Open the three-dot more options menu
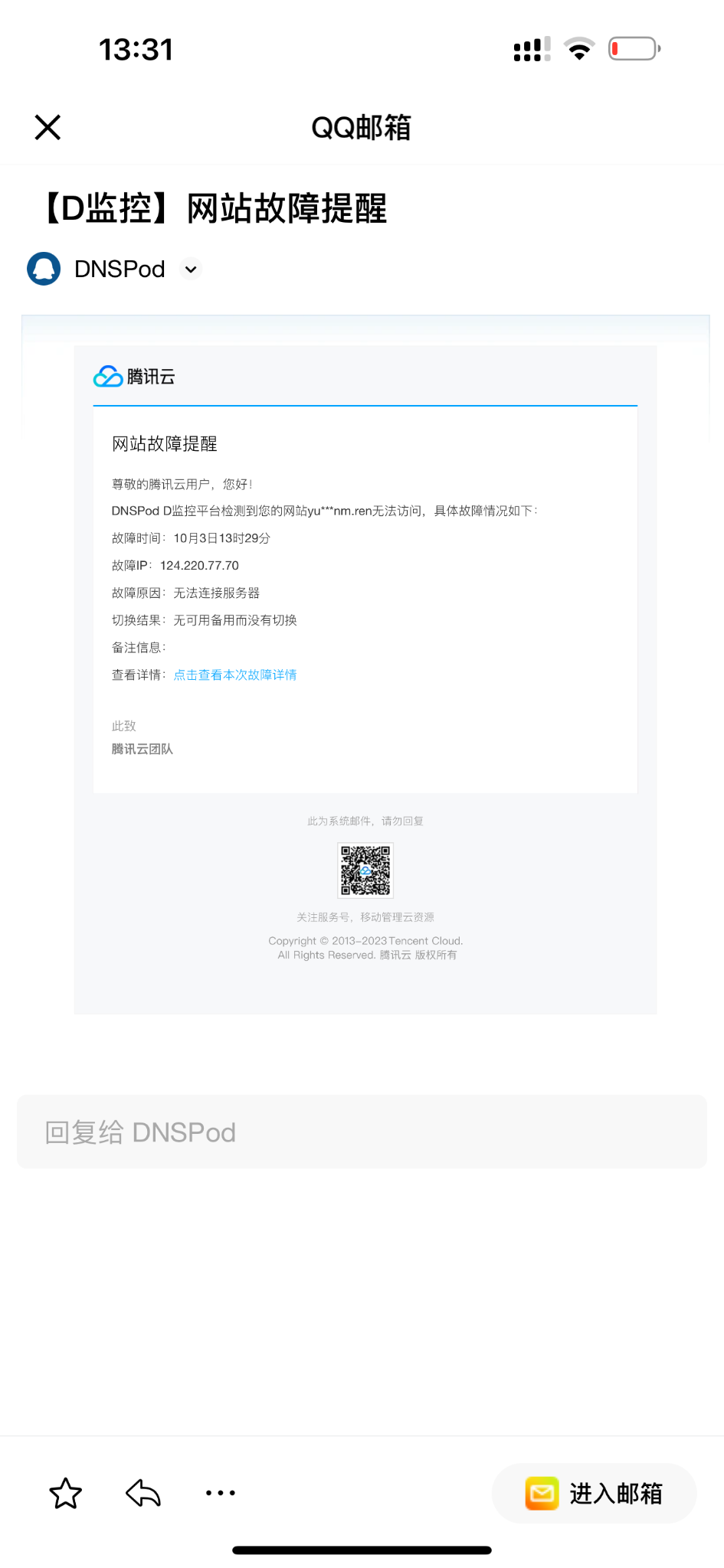The width and height of the screenshot is (724, 1568). (x=221, y=1493)
